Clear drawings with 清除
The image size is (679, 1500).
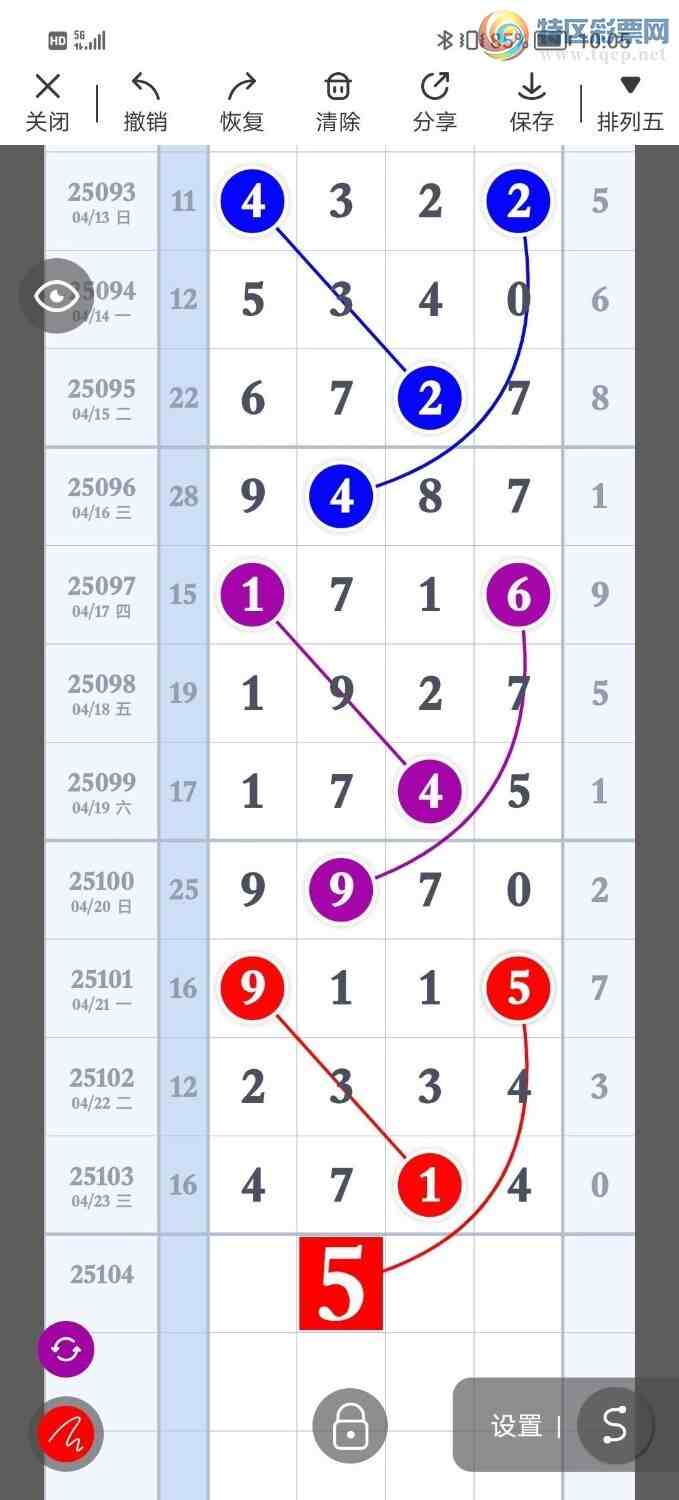pyautogui.click(x=338, y=103)
